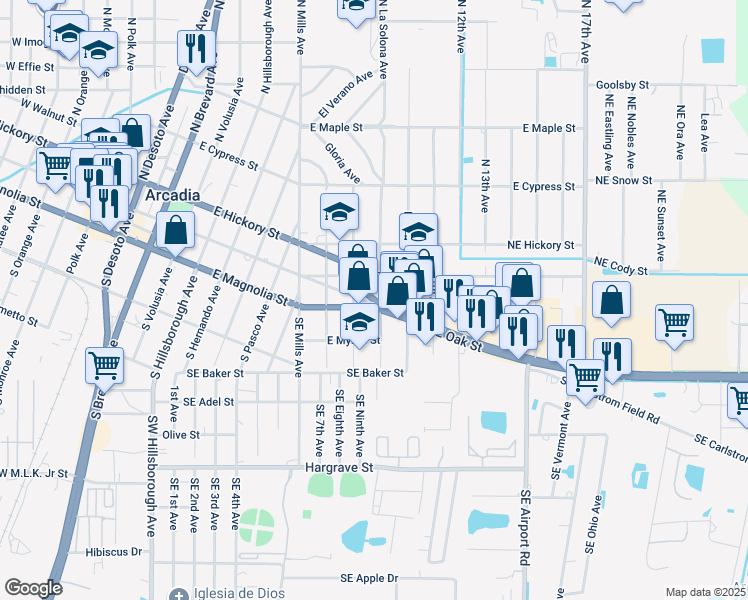Open the school marker on E Myrtle St
The image size is (748, 600).
click(360, 322)
